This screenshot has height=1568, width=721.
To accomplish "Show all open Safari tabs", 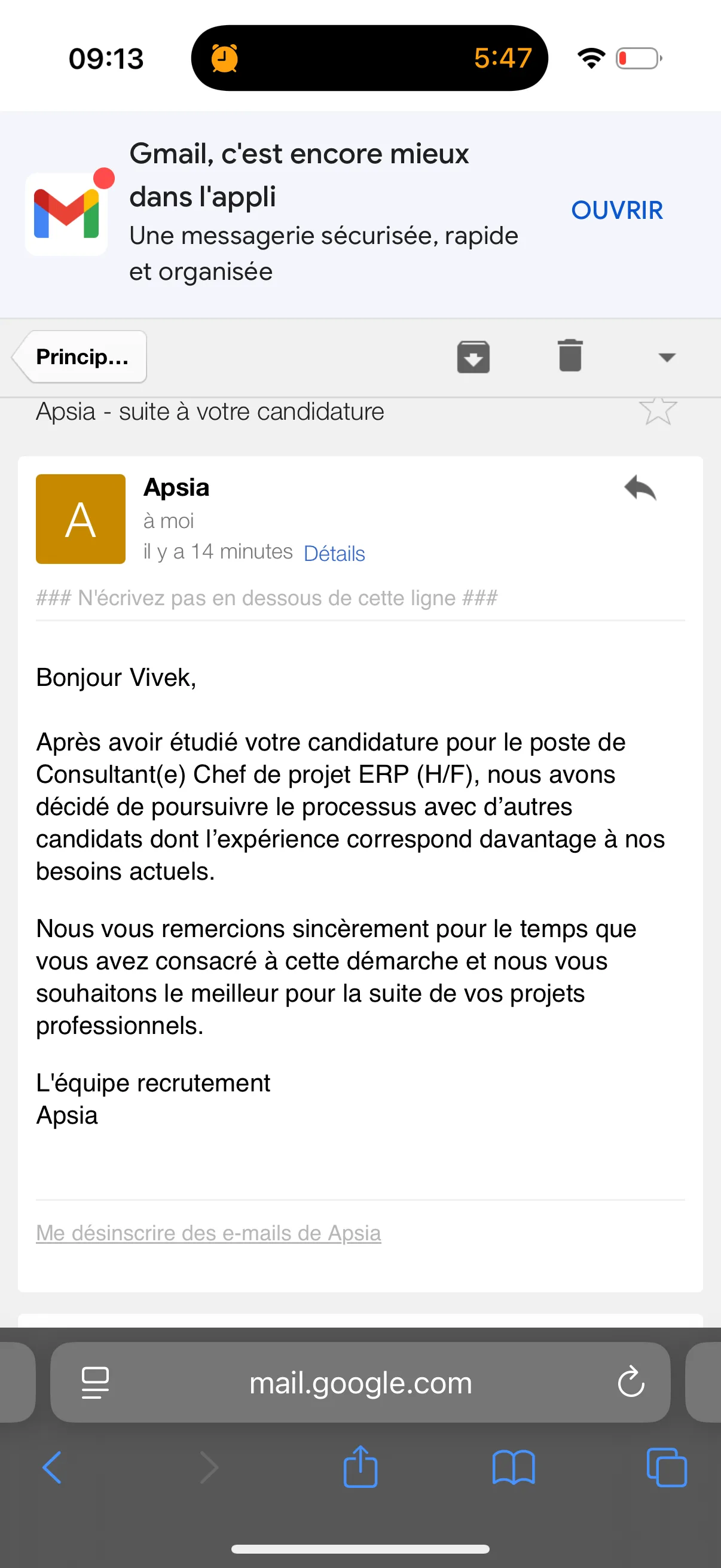I will tap(666, 1468).
